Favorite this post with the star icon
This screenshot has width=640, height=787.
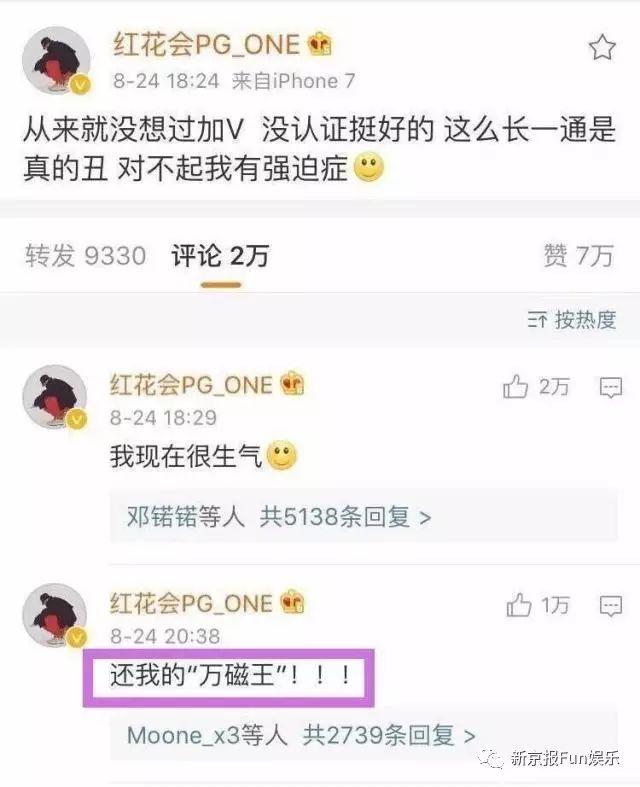click(x=603, y=47)
